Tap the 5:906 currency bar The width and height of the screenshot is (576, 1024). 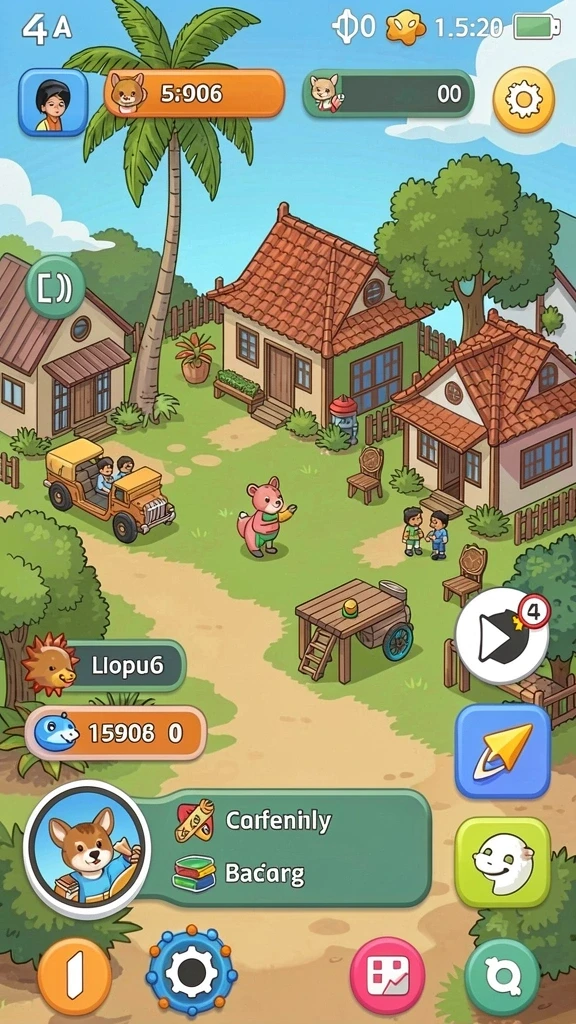[195, 93]
